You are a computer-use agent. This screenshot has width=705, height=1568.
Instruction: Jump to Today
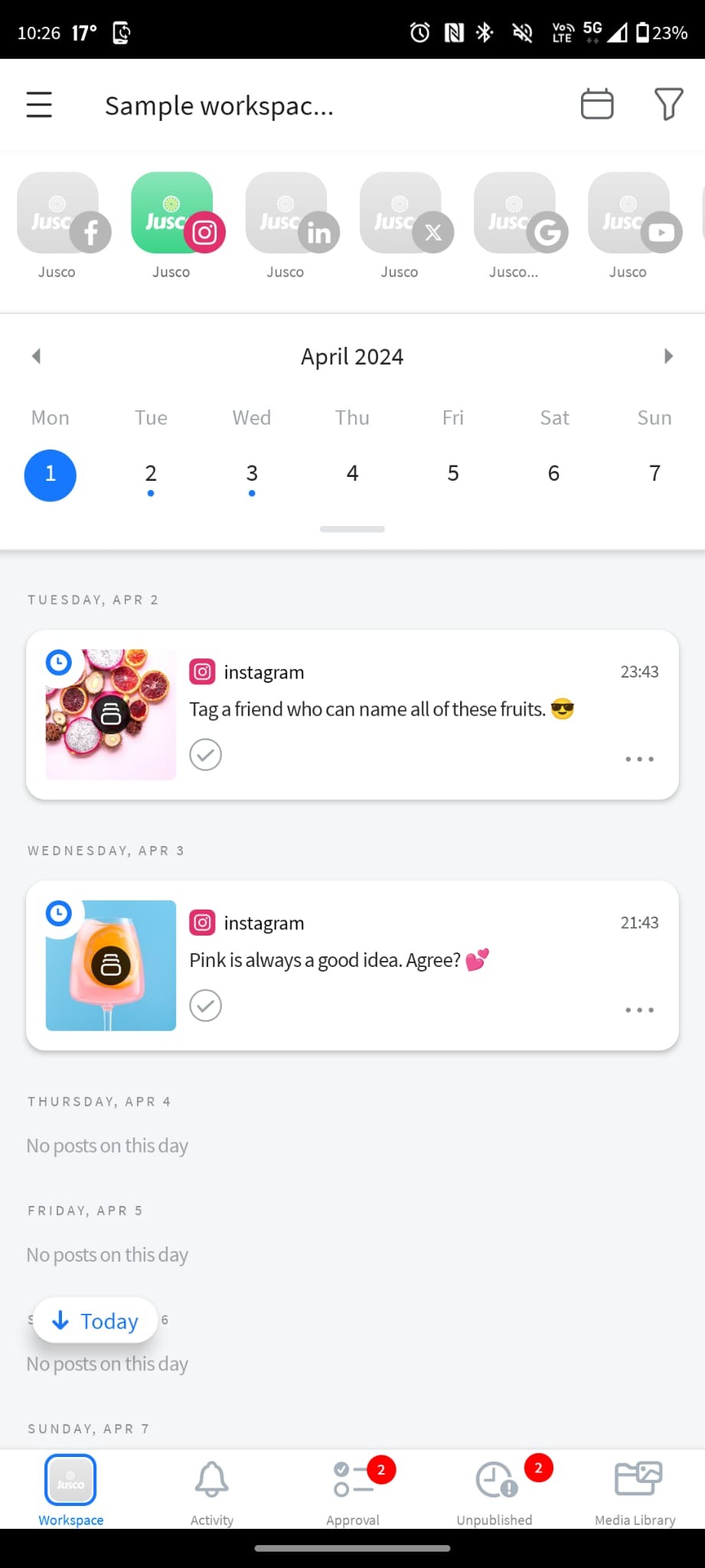click(x=96, y=1321)
